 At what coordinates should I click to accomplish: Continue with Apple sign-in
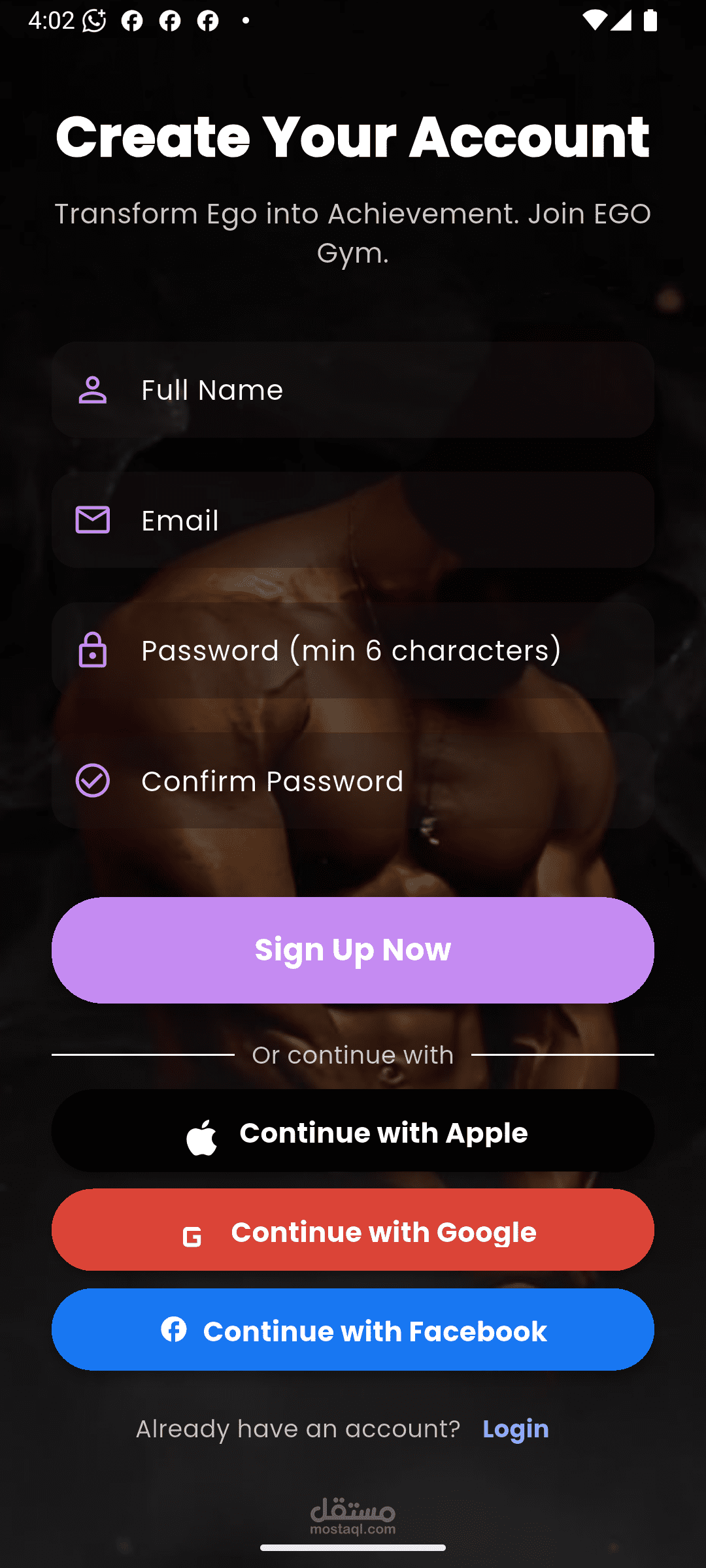[353, 1131]
